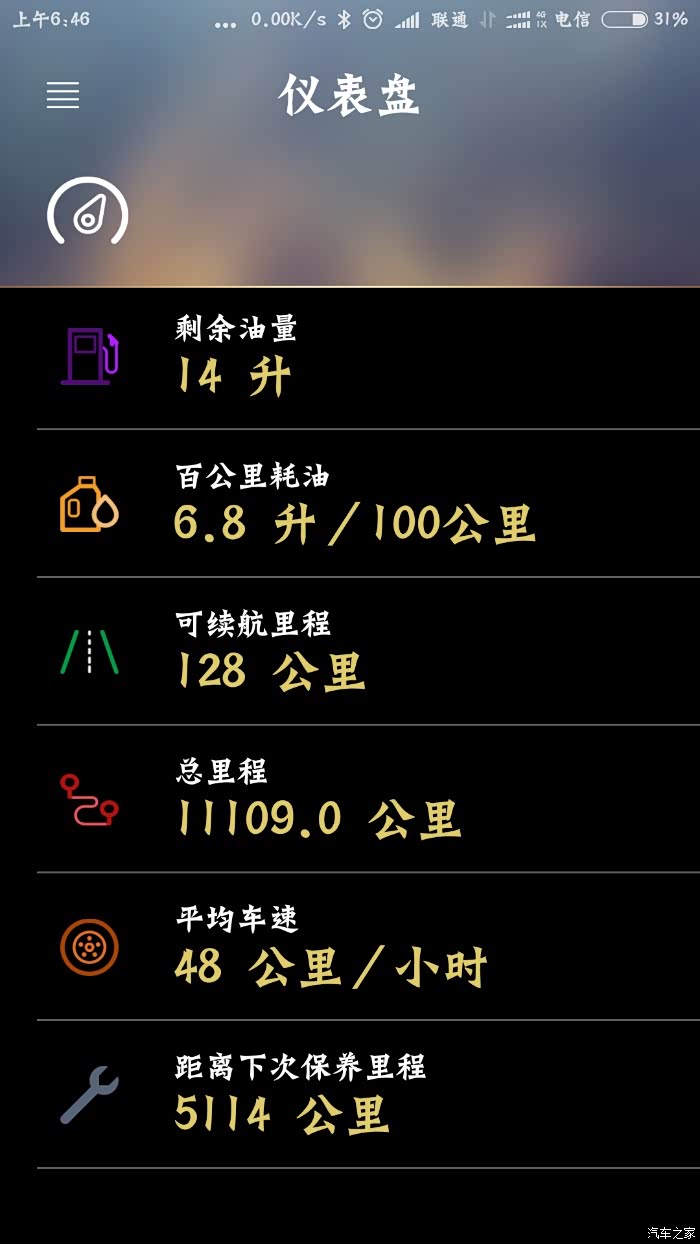Open the hamburger drawer menu
This screenshot has width=700, height=1244.
63,96
